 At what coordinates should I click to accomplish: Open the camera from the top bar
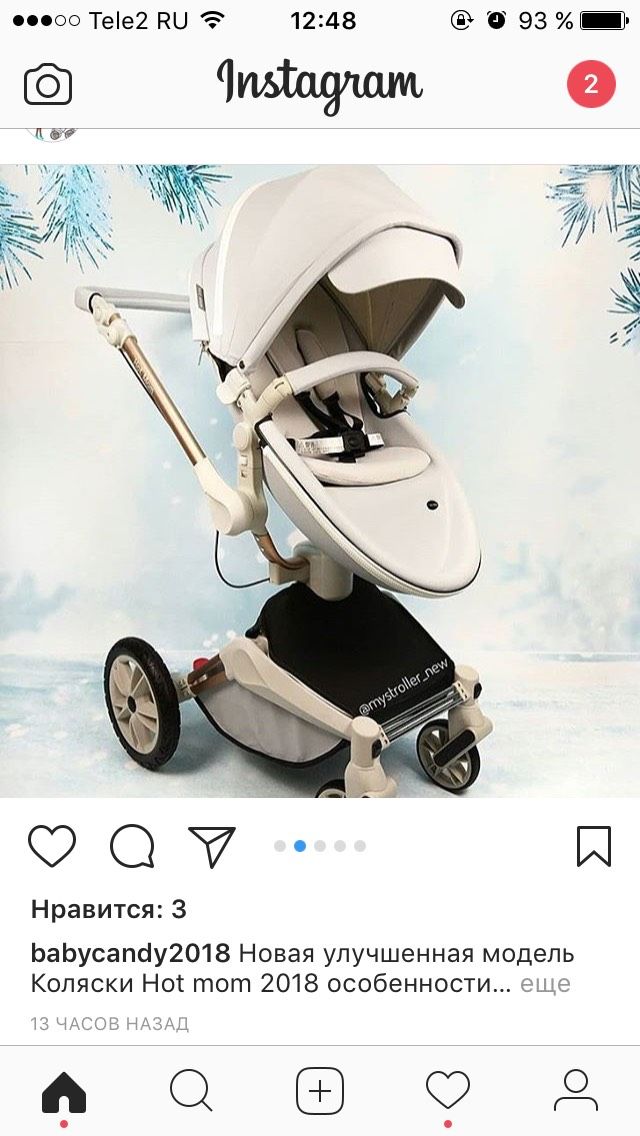(48, 85)
